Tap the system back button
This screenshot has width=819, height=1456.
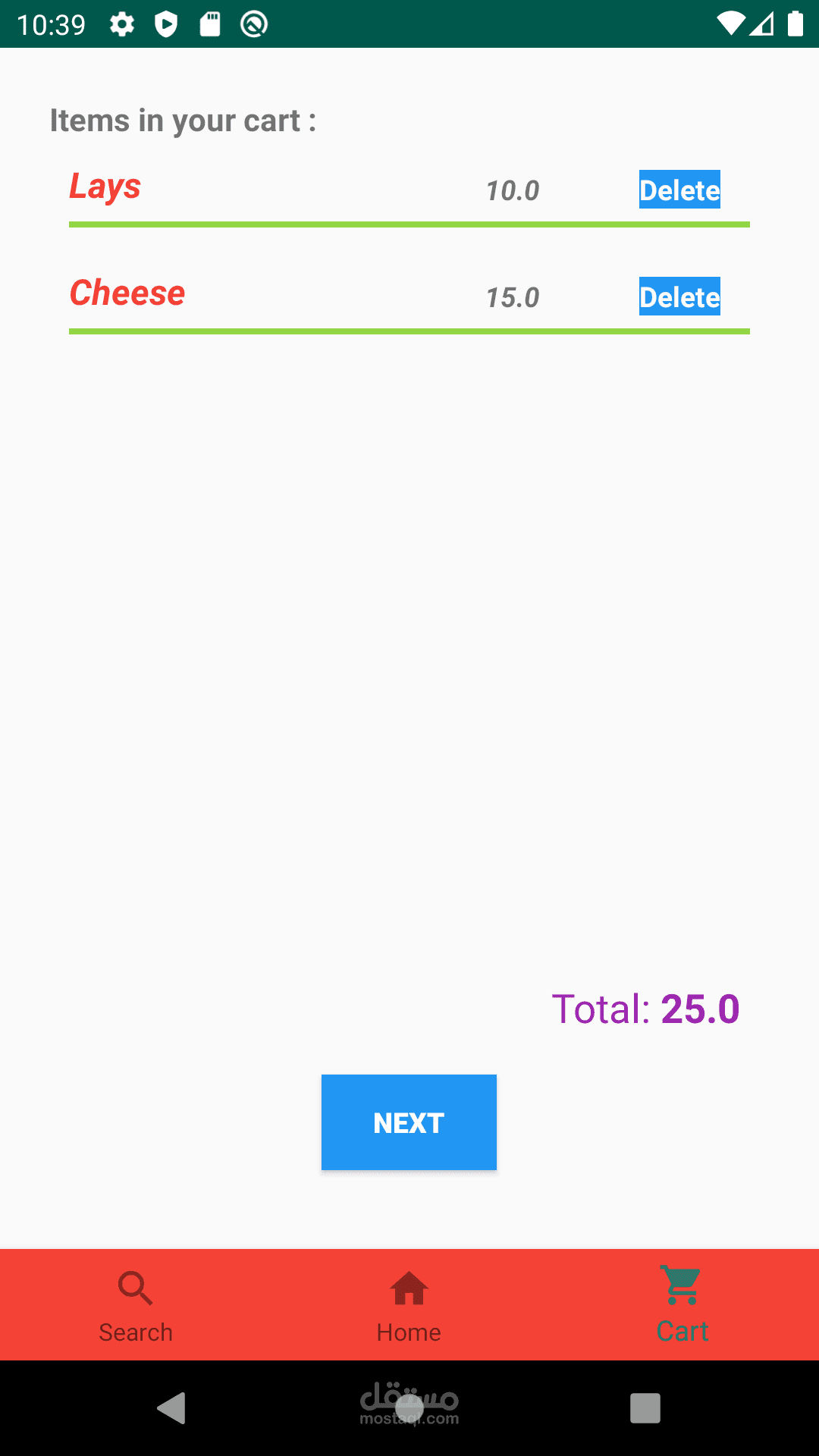pyautogui.click(x=173, y=1408)
